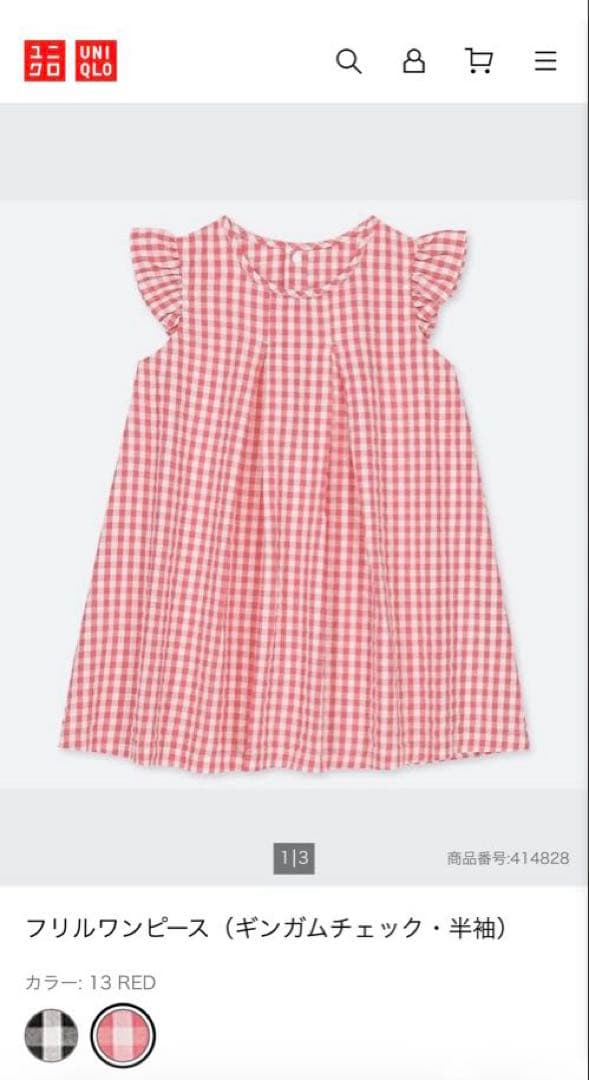Screen dimensions: 589x1080
Task: View the shopping cart
Action: (x=479, y=61)
